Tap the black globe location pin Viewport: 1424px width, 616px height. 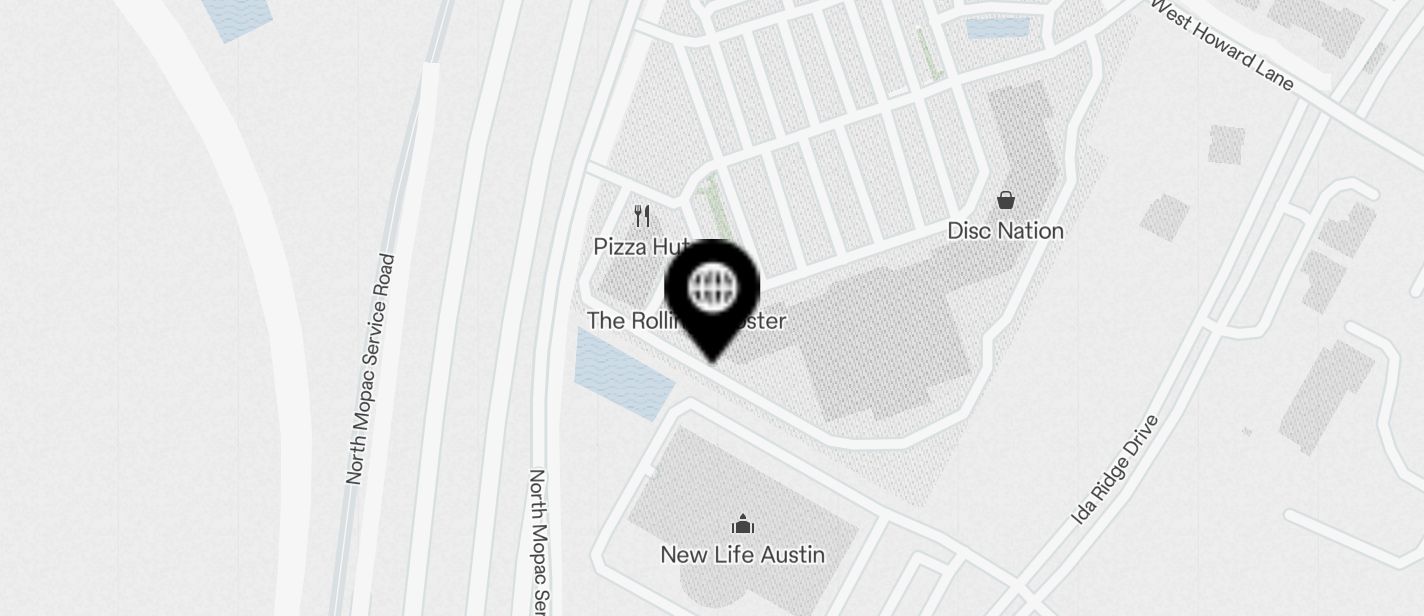(712, 290)
